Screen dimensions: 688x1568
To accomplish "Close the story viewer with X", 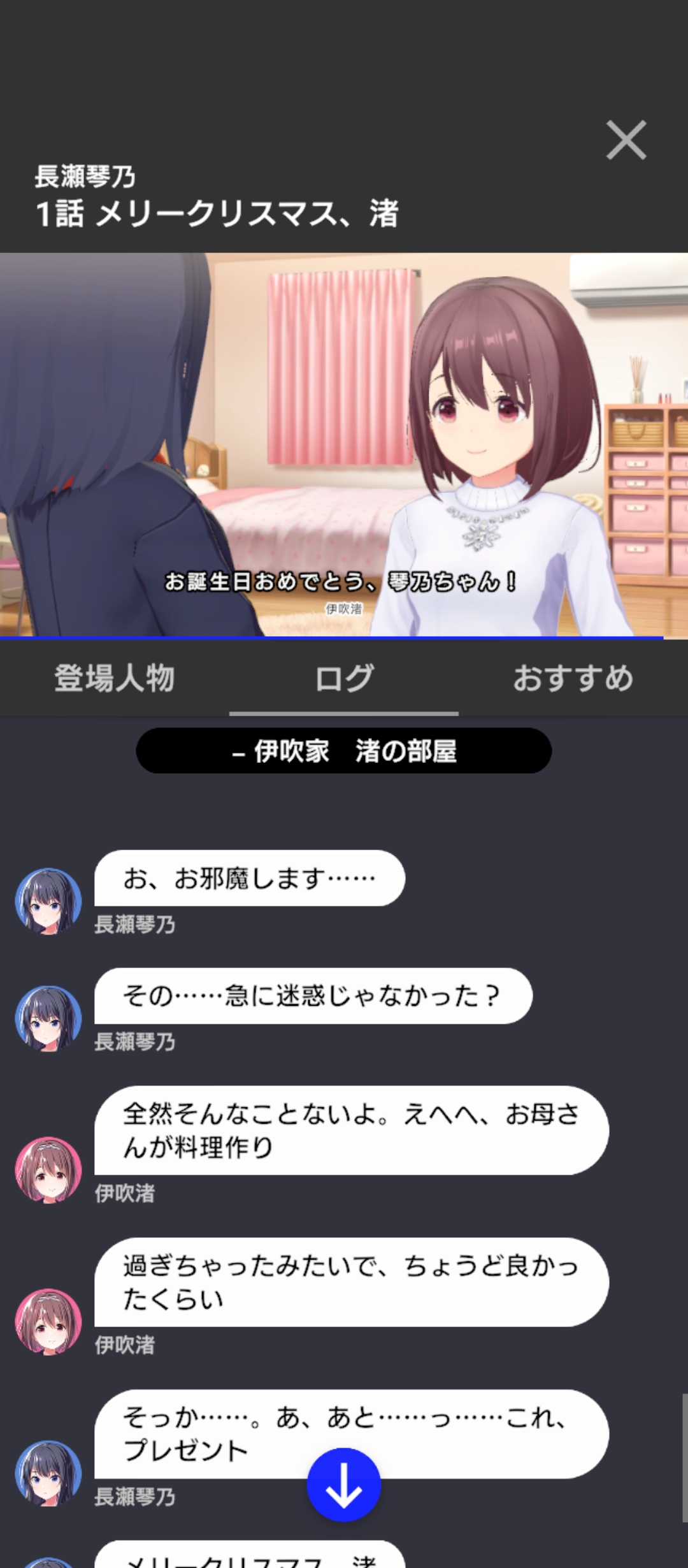I will click(626, 140).
